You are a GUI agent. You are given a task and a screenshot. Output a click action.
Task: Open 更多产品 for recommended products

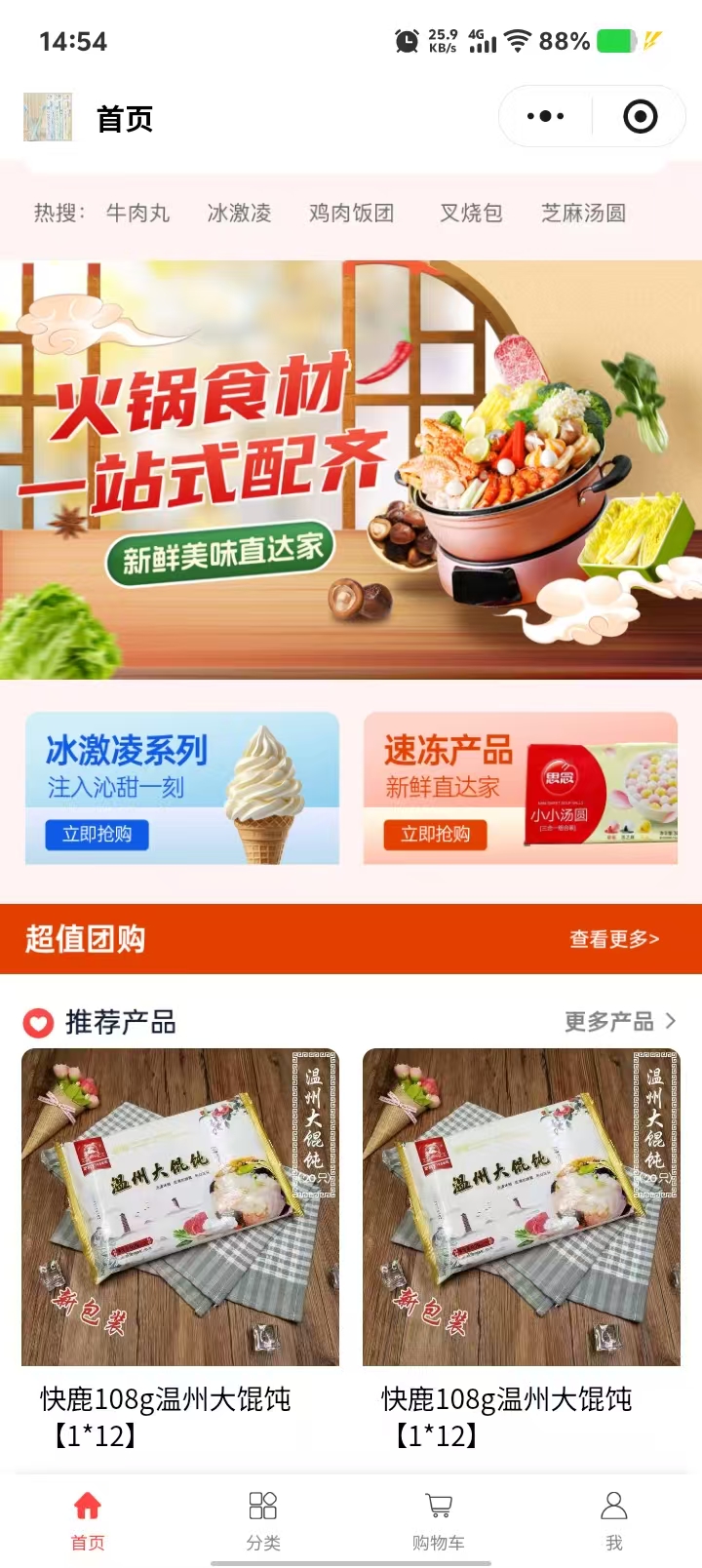(620, 1021)
